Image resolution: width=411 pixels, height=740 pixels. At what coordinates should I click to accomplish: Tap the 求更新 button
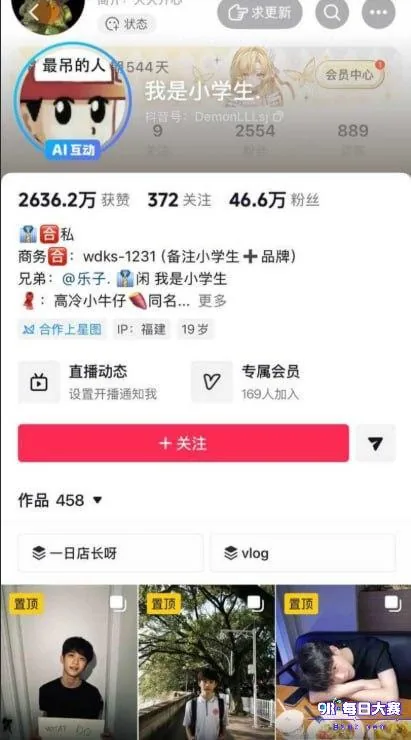click(260, 13)
